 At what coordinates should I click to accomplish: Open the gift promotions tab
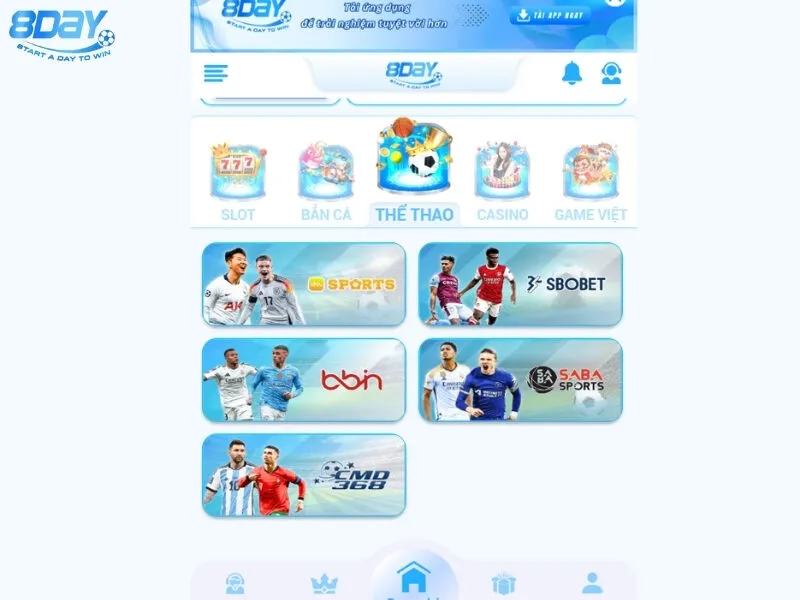click(503, 584)
